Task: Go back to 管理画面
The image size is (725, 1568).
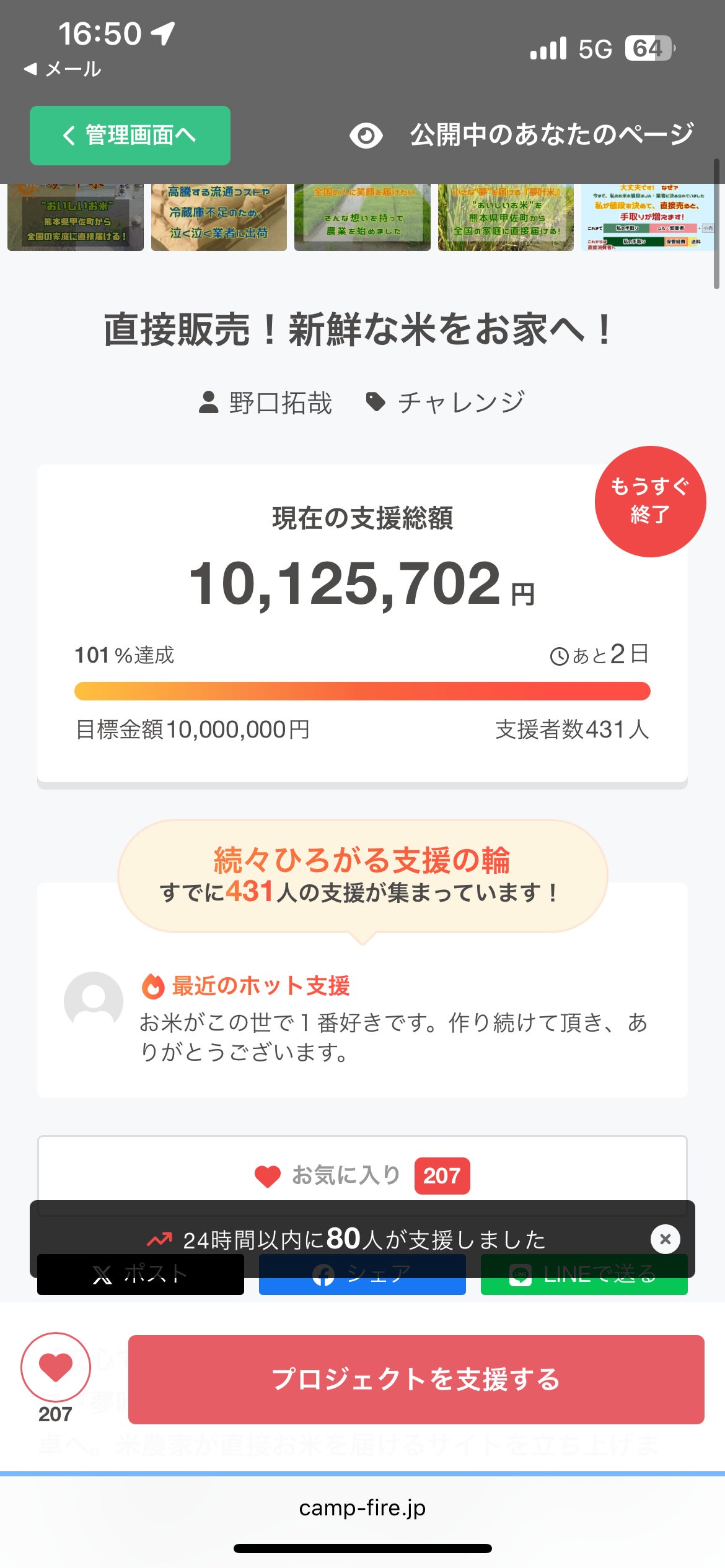Action: [x=130, y=135]
